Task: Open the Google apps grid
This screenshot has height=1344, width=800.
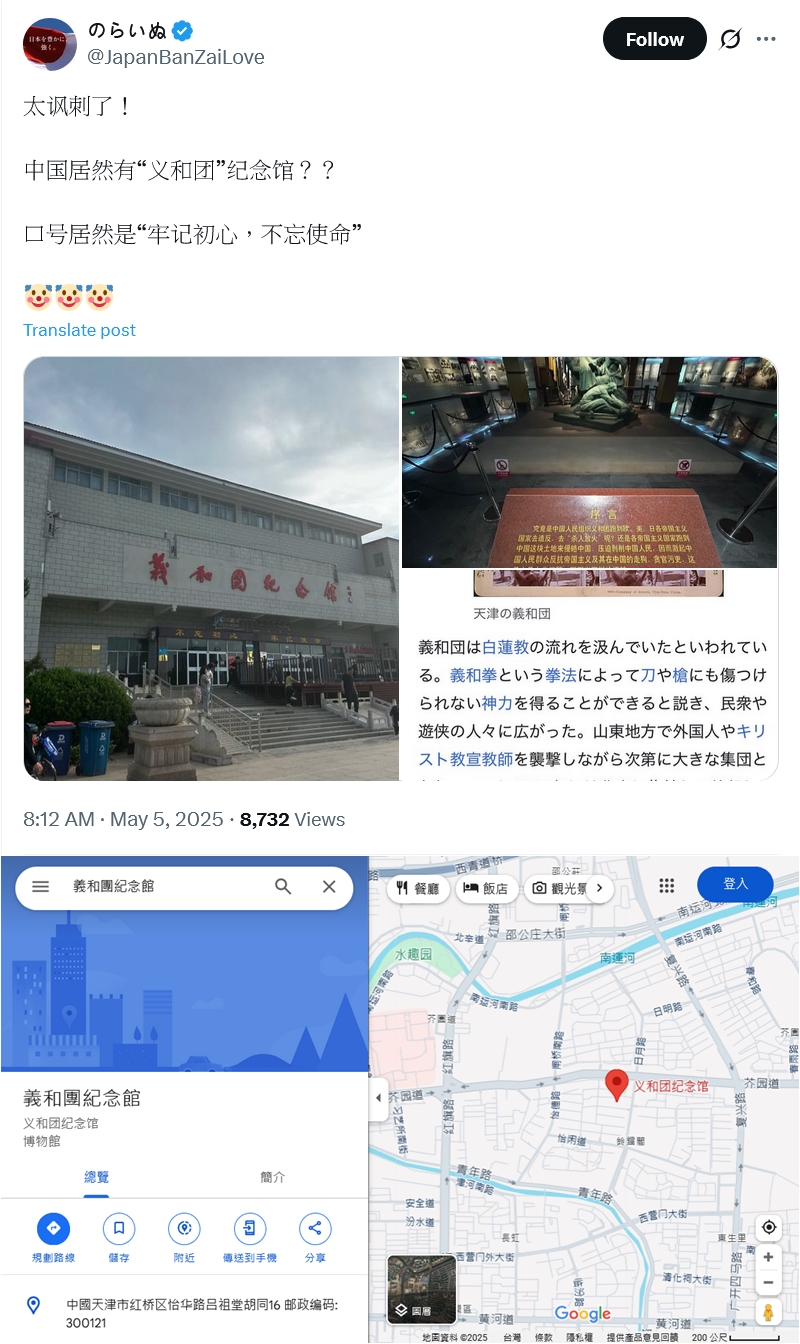Action: coord(666,885)
